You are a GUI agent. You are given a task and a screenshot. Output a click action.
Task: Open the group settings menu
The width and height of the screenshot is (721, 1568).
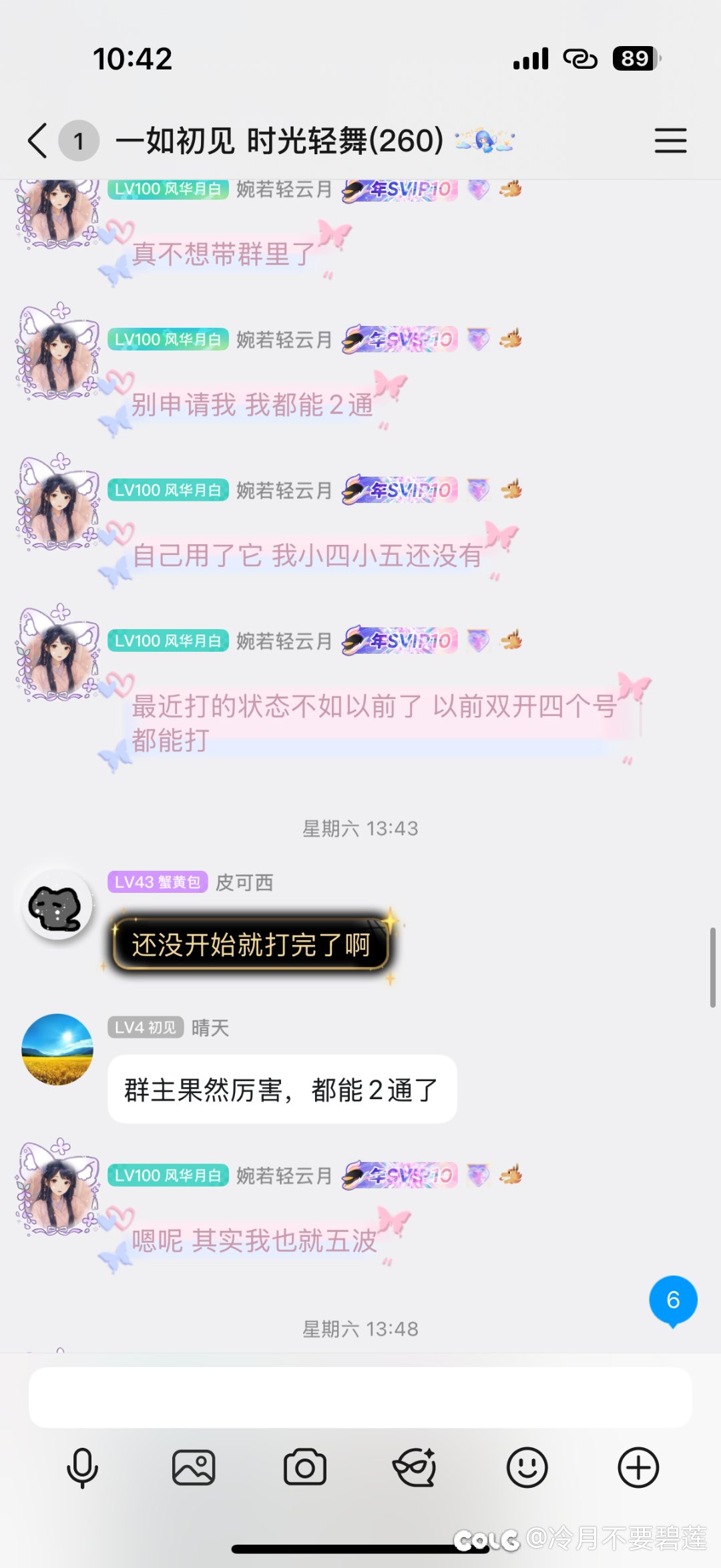[670, 141]
